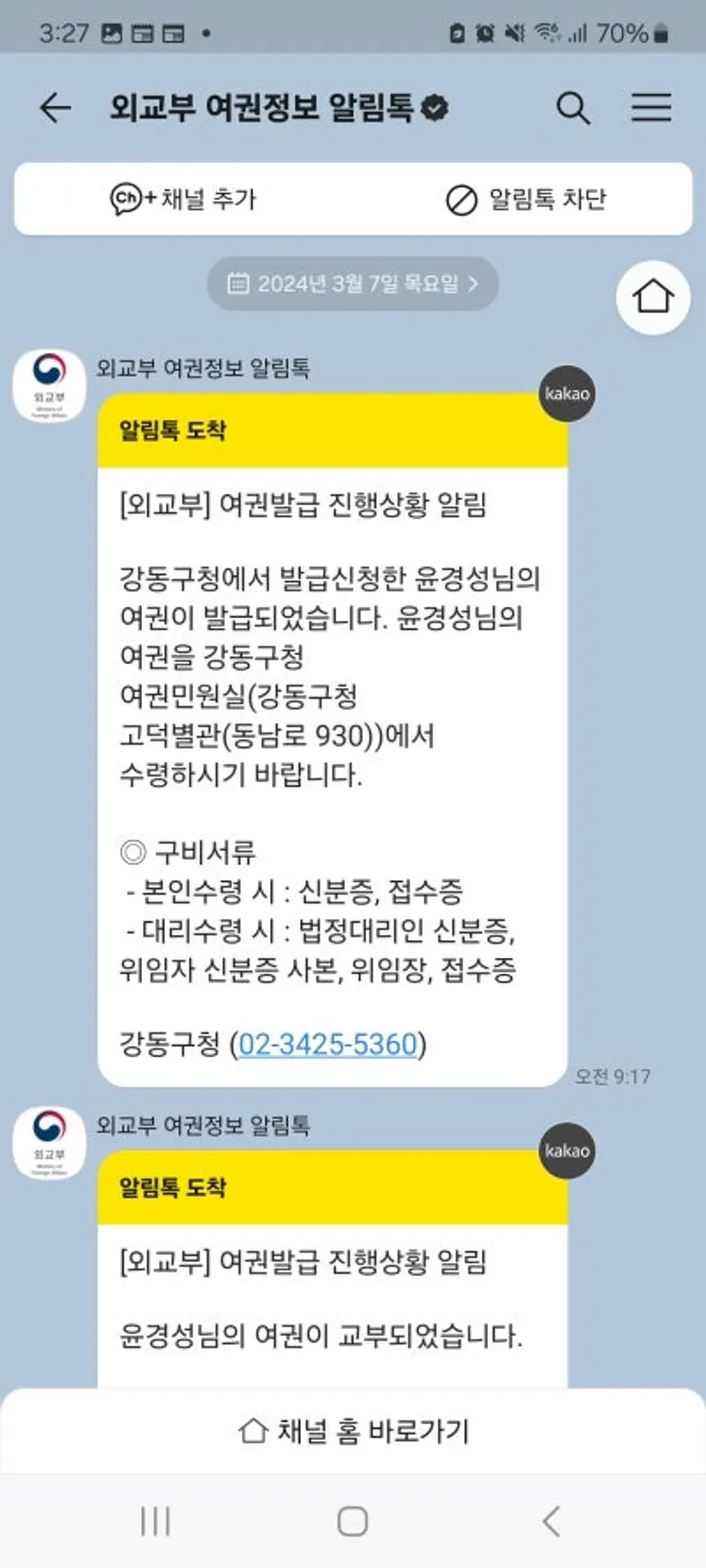706x1568 pixels.
Task: Open the hamburger menu
Action: [x=651, y=108]
